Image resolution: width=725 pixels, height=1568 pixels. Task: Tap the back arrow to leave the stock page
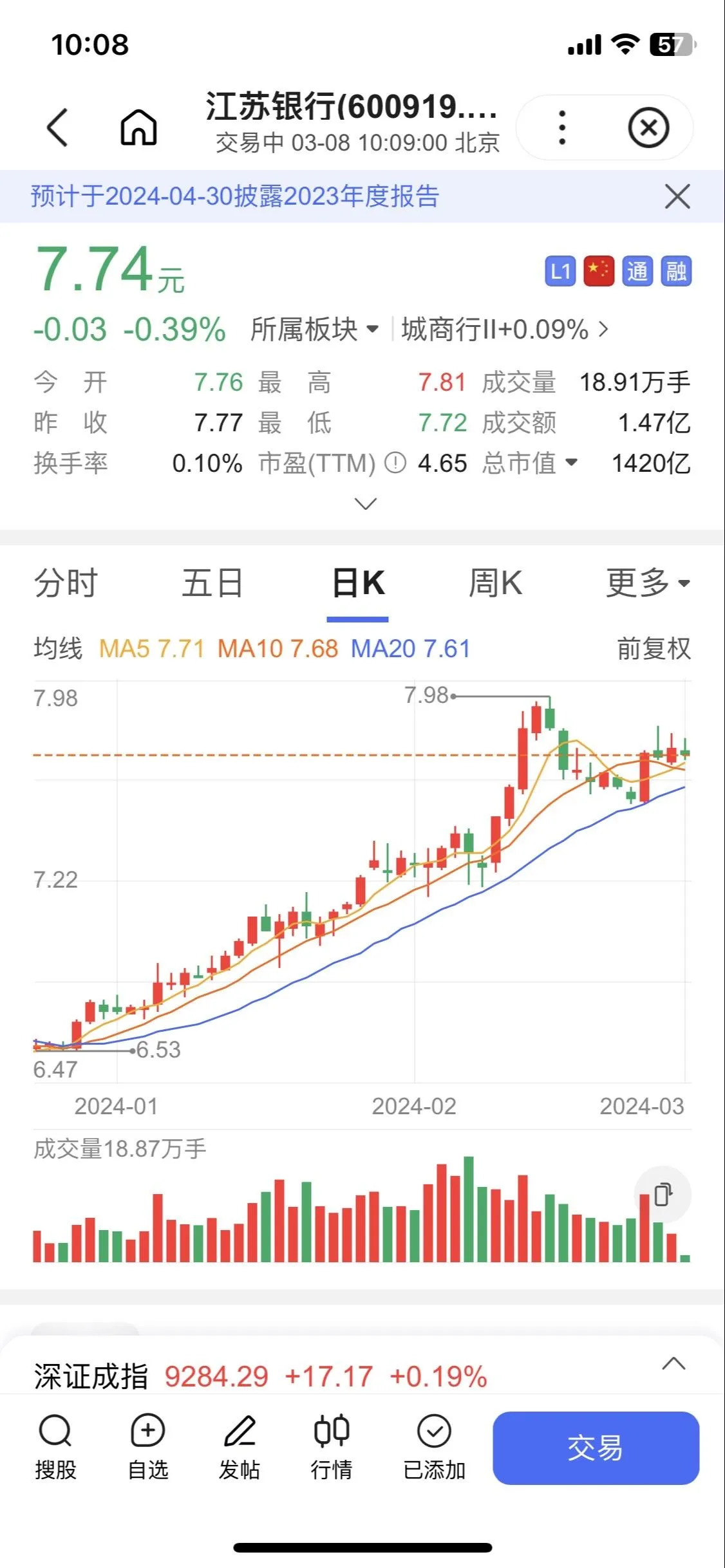tap(58, 127)
